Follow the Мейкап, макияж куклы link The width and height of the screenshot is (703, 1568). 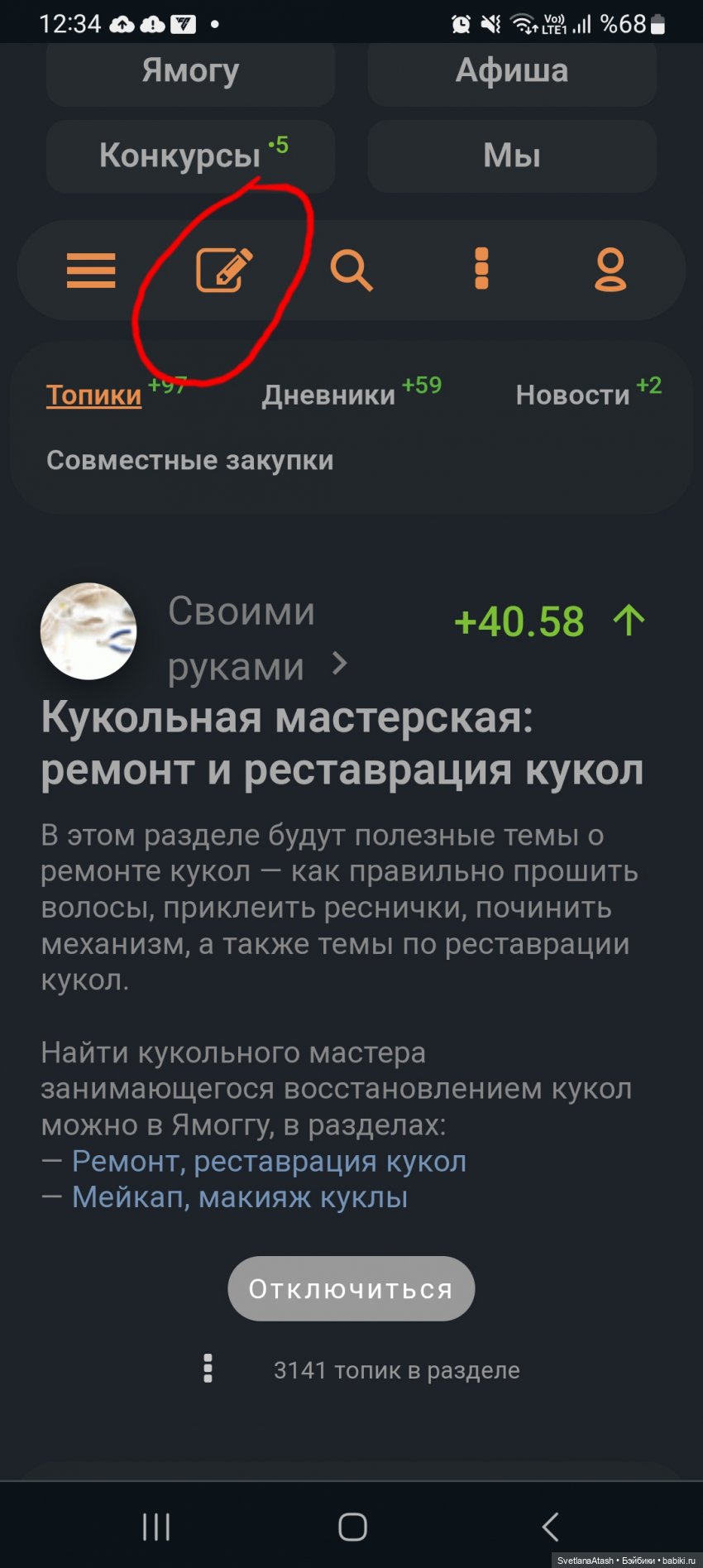[x=240, y=1197]
